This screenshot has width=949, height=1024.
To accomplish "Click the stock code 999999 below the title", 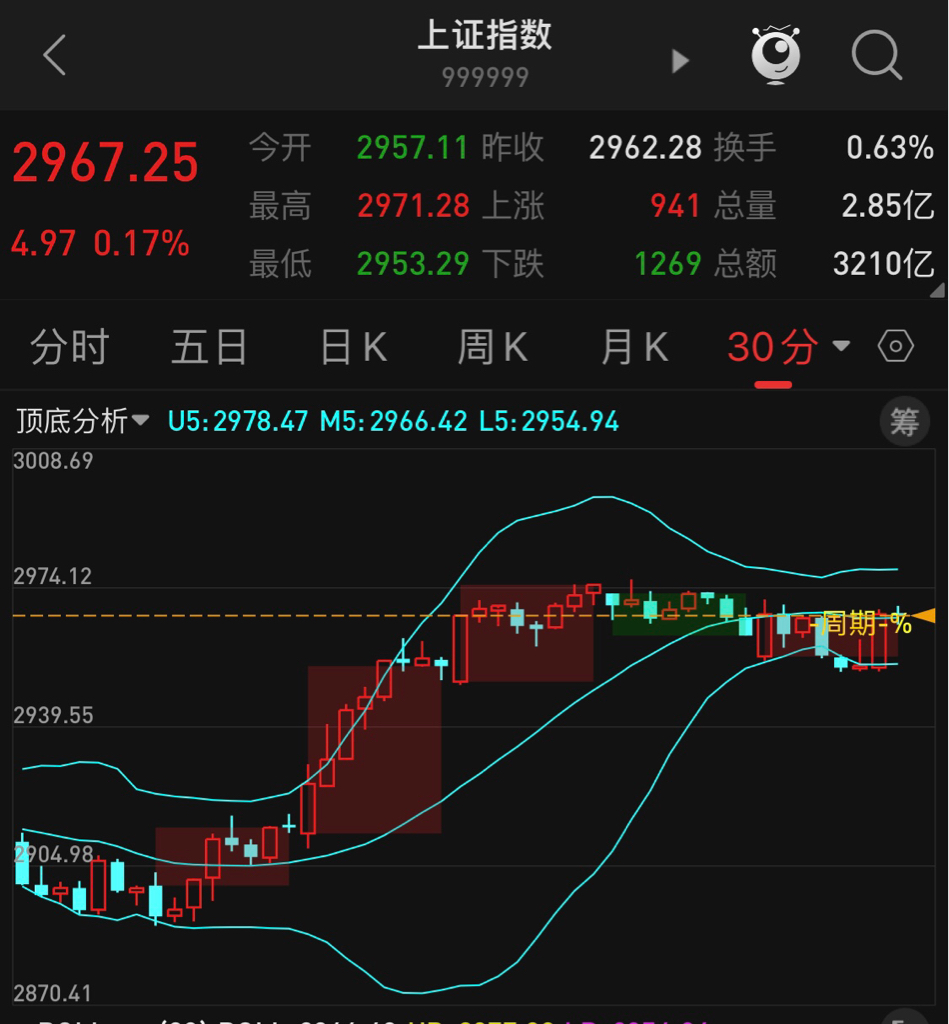I will coord(486,76).
